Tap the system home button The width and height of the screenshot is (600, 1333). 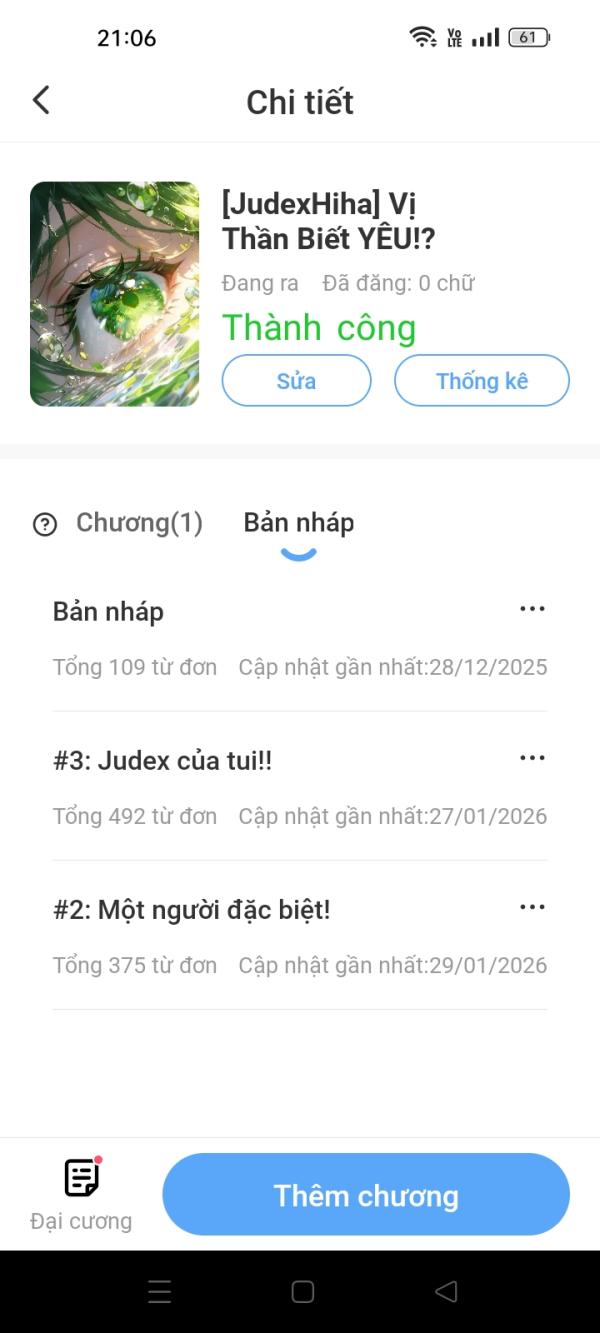[303, 1291]
